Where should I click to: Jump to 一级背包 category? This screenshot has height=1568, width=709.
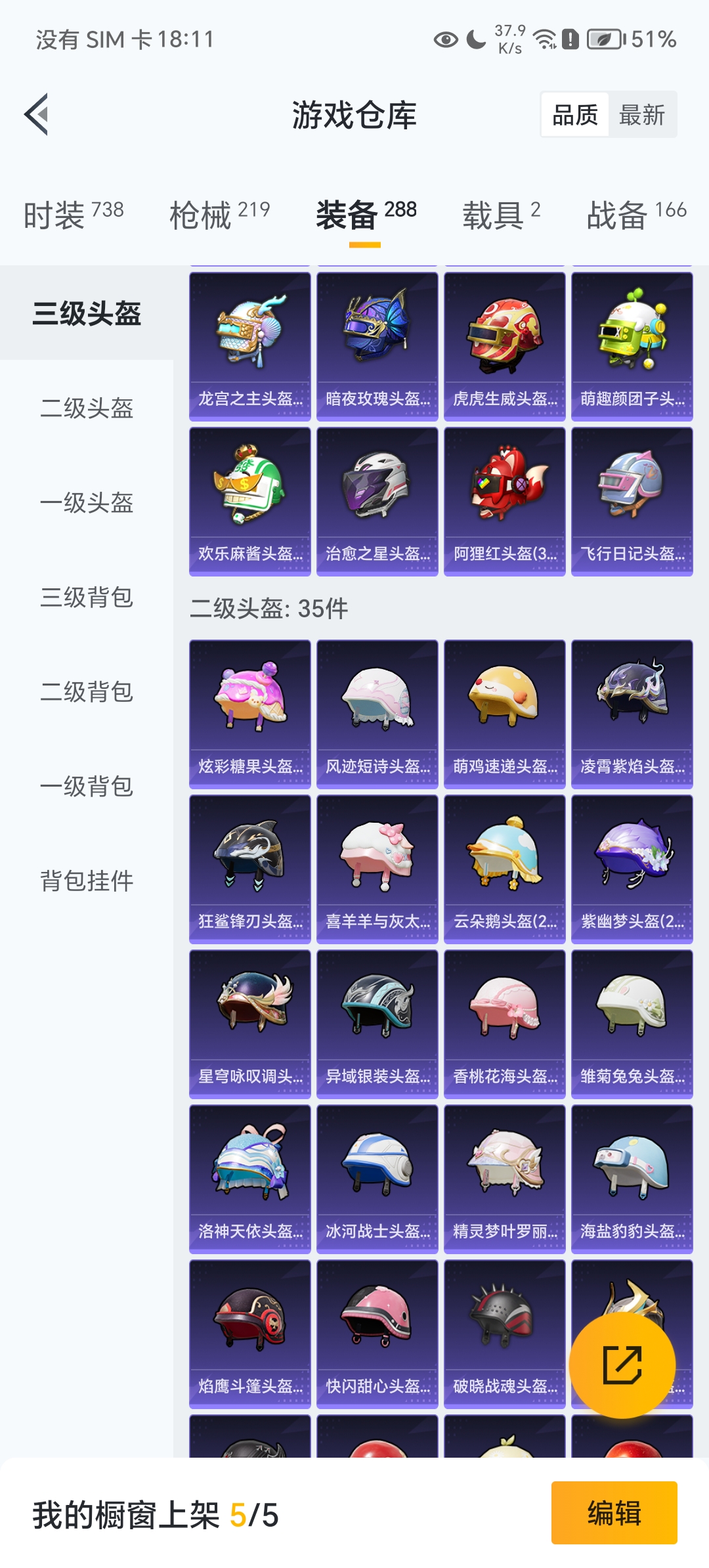(x=87, y=786)
